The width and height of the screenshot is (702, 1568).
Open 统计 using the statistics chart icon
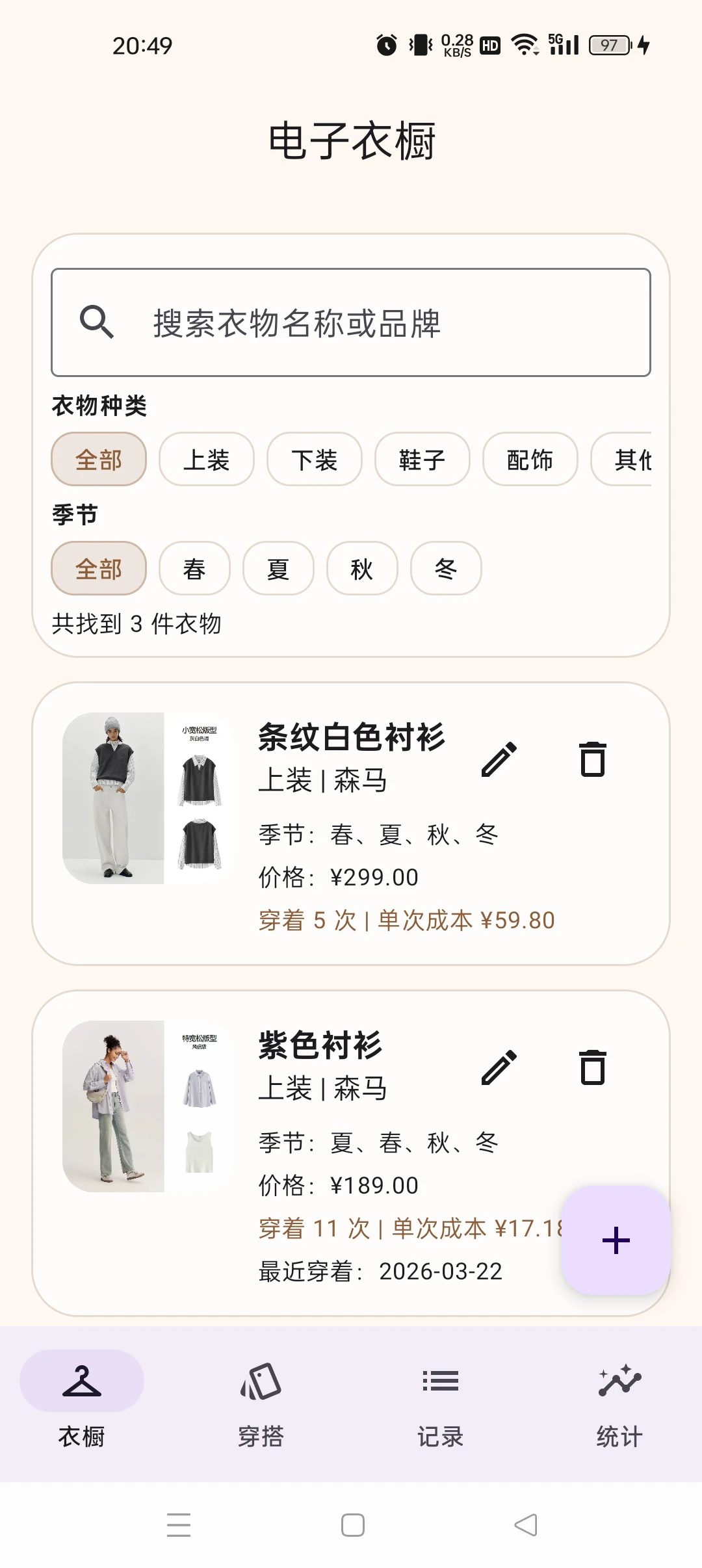click(619, 1381)
